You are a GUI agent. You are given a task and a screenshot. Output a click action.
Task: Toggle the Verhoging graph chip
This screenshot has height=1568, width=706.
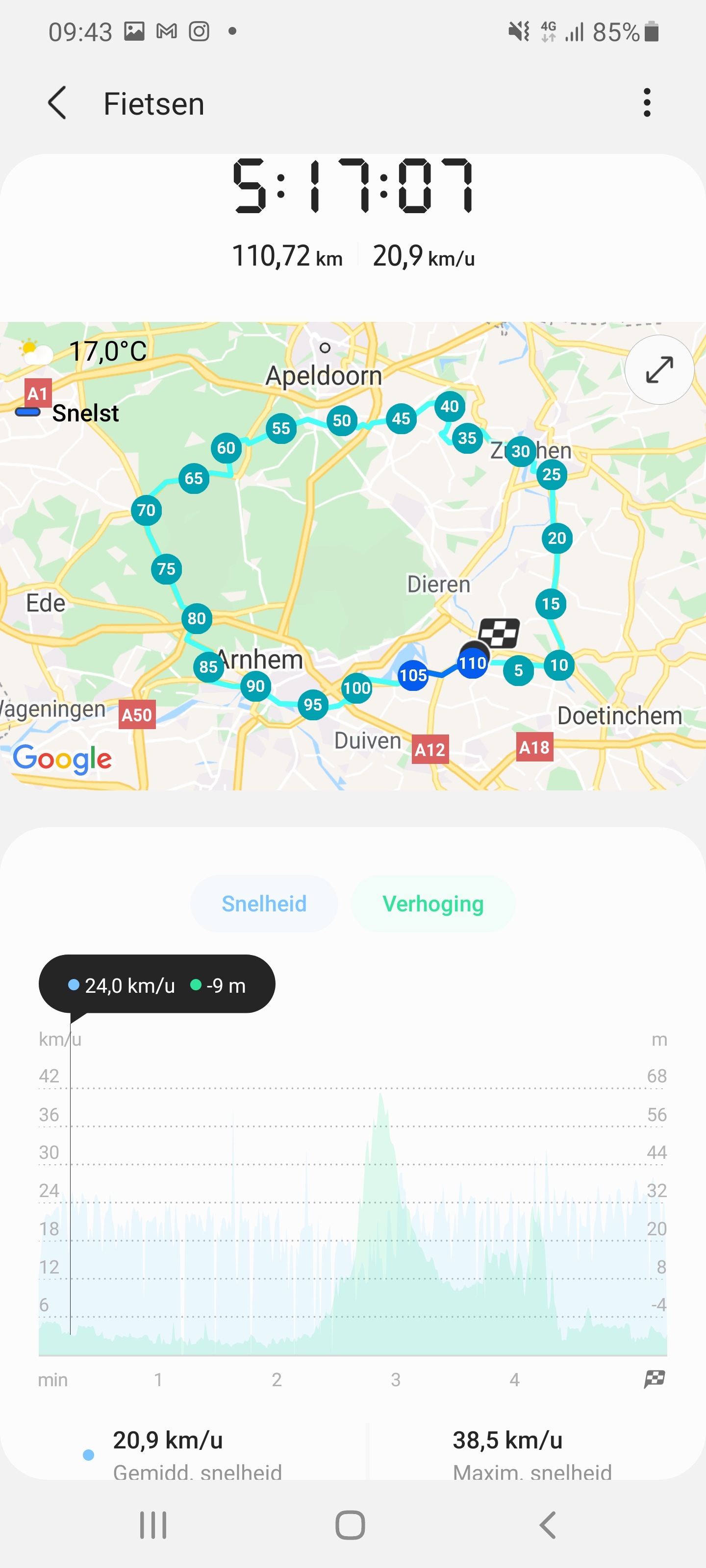(432, 904)
